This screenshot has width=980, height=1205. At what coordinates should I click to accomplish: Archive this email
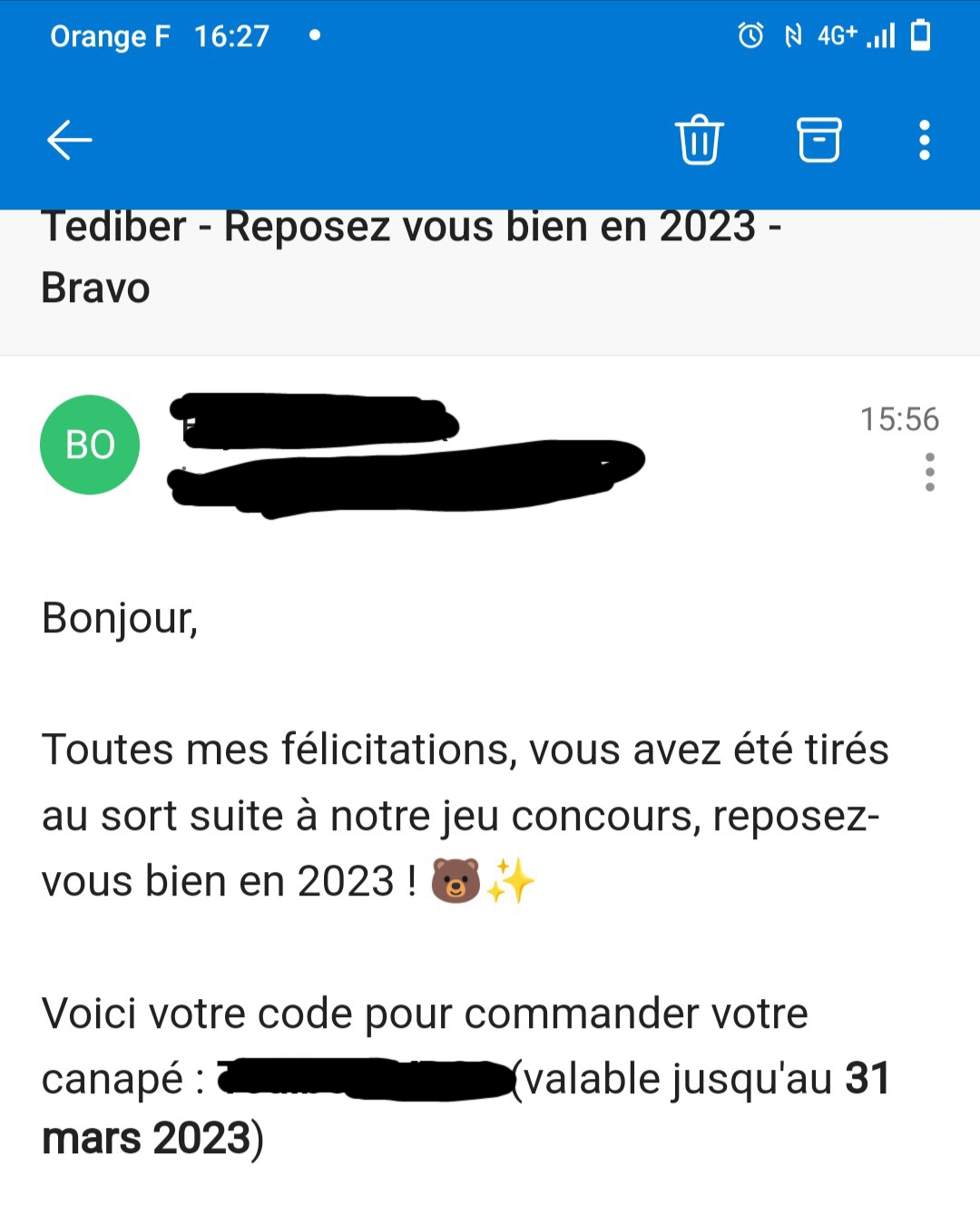click(x=818, y=140)
